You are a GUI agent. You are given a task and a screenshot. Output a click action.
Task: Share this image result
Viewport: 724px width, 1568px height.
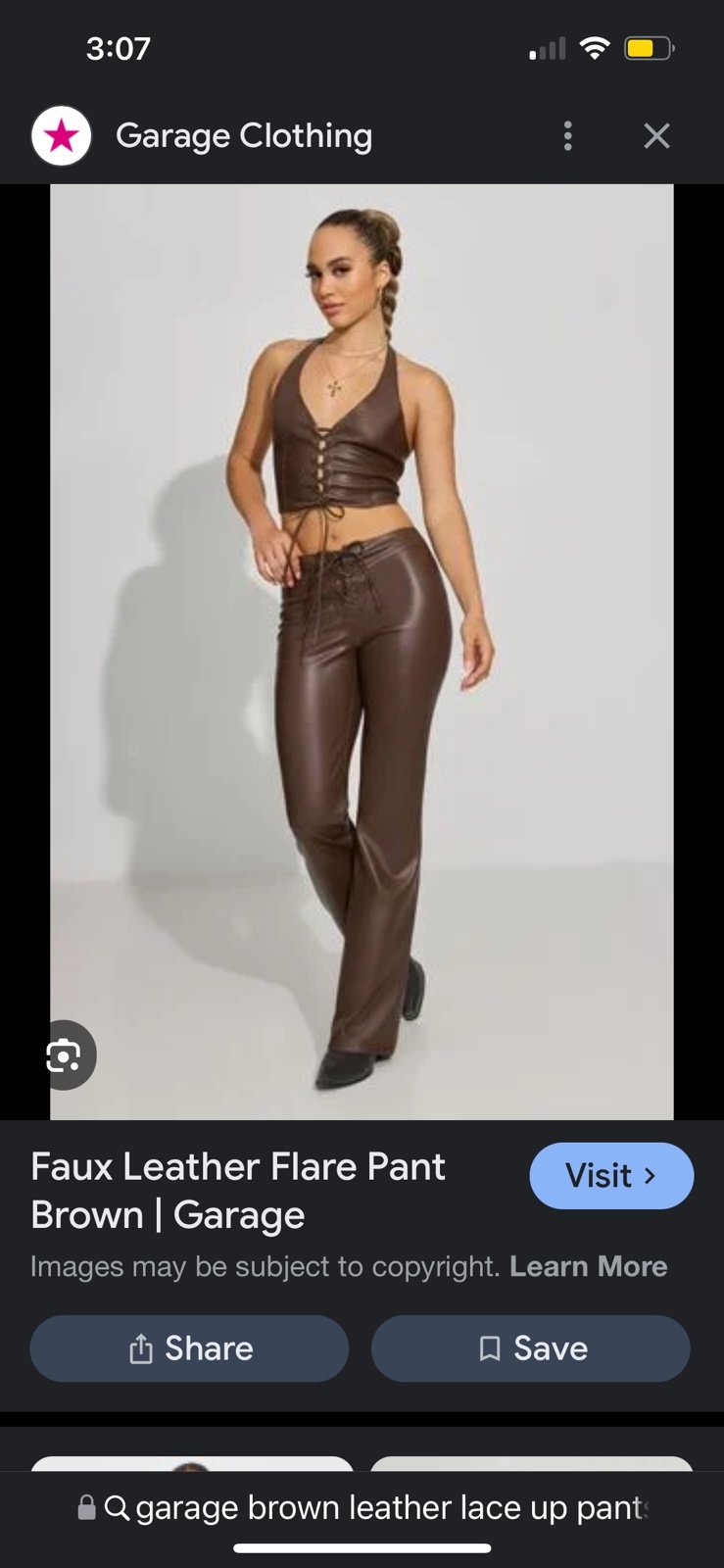tap(190, 1348)
